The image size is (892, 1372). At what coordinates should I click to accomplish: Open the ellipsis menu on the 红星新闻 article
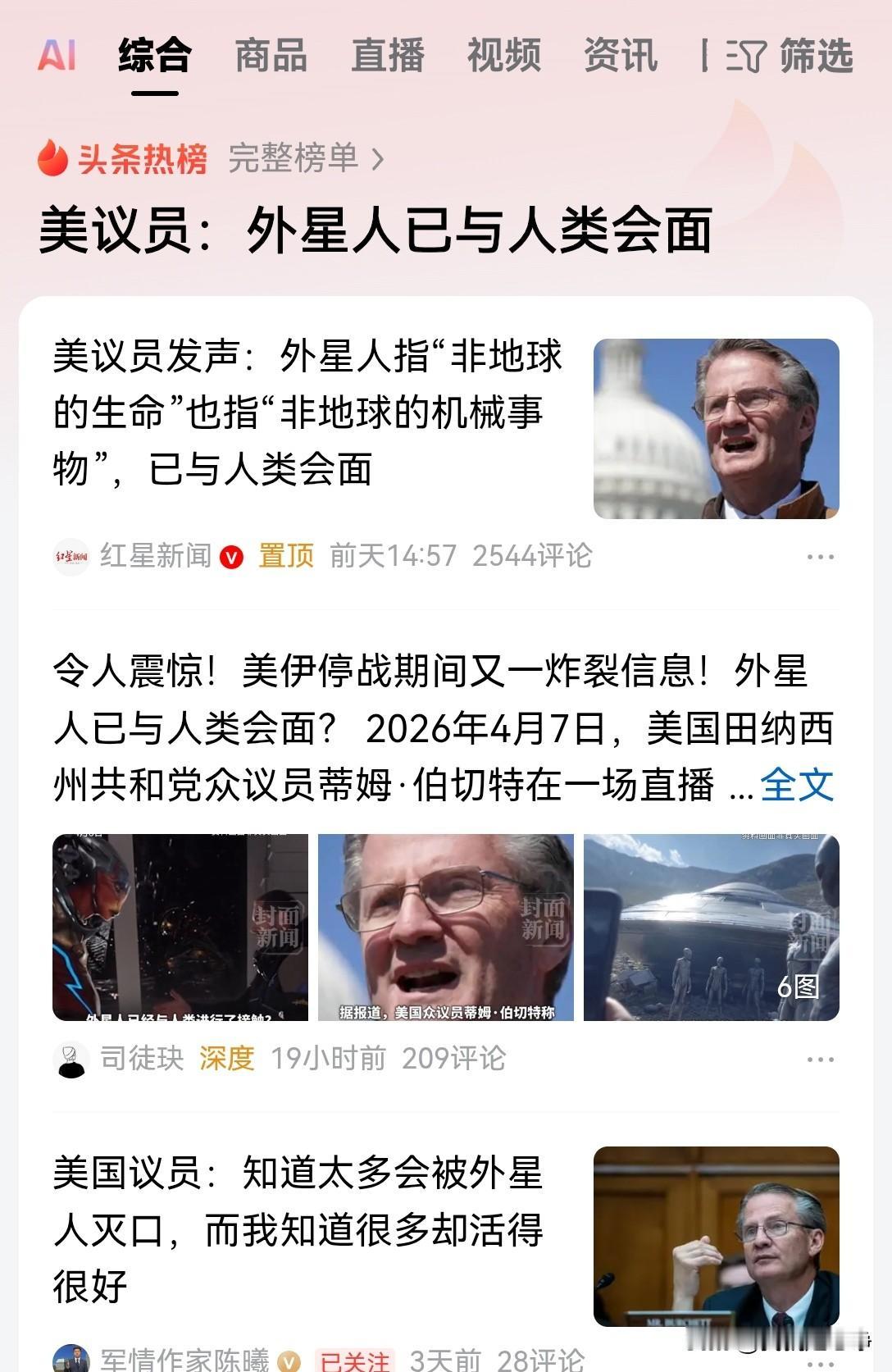point(822,555)
